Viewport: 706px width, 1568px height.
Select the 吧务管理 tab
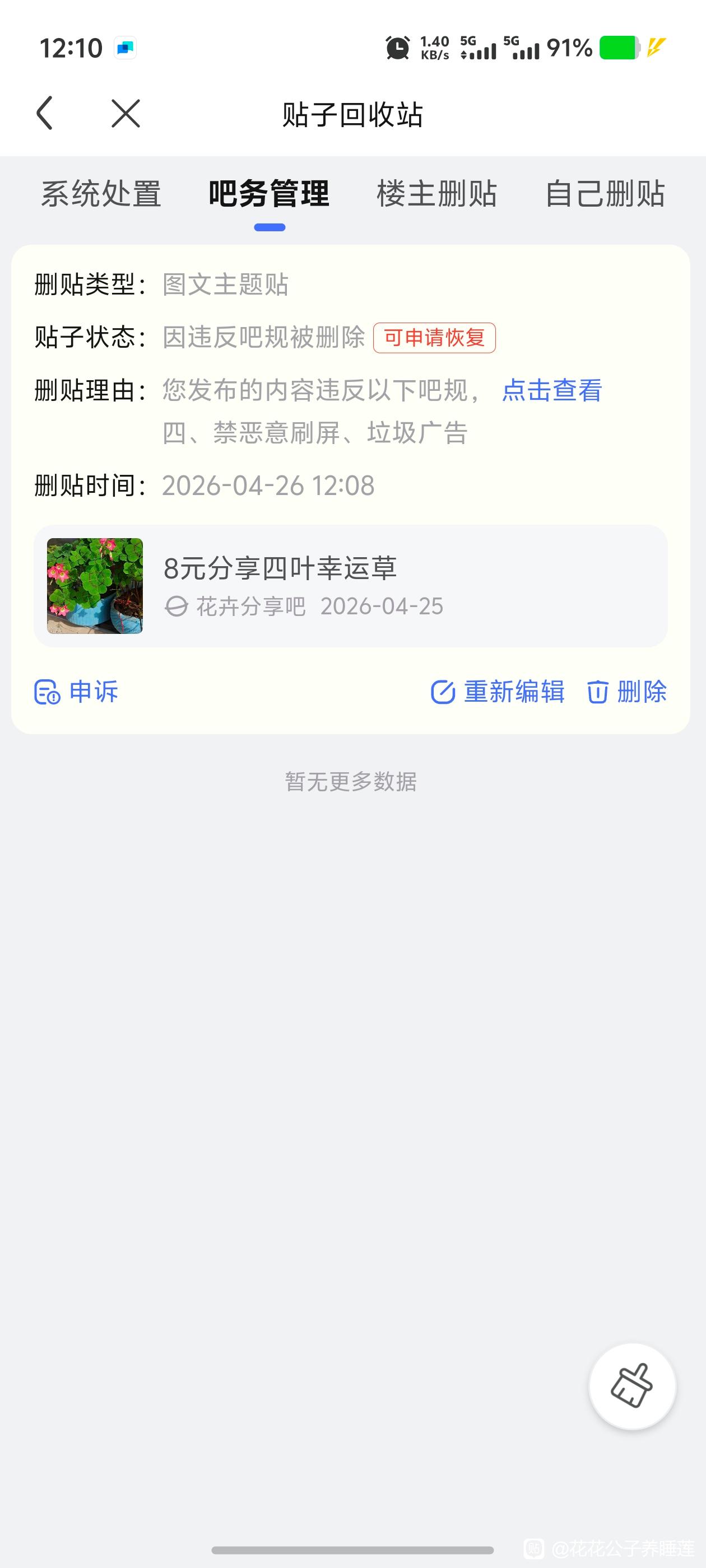[268, 194]
